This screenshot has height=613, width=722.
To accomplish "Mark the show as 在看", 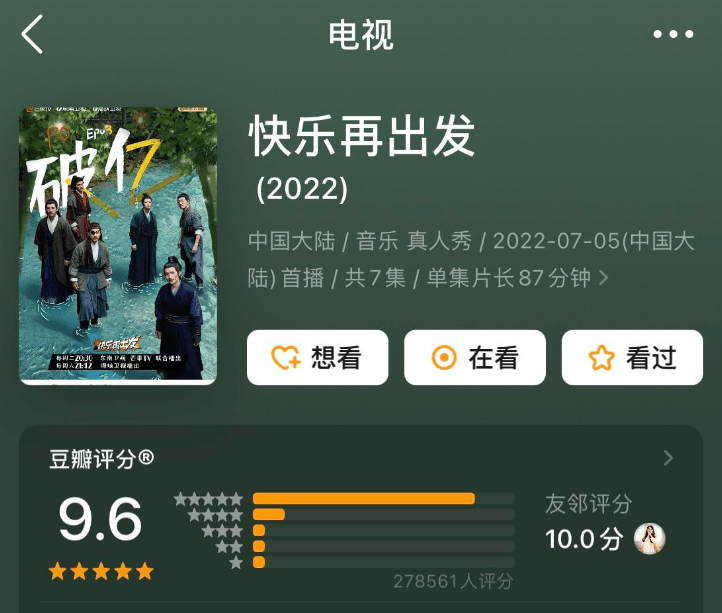I will (x=475, y=358).
